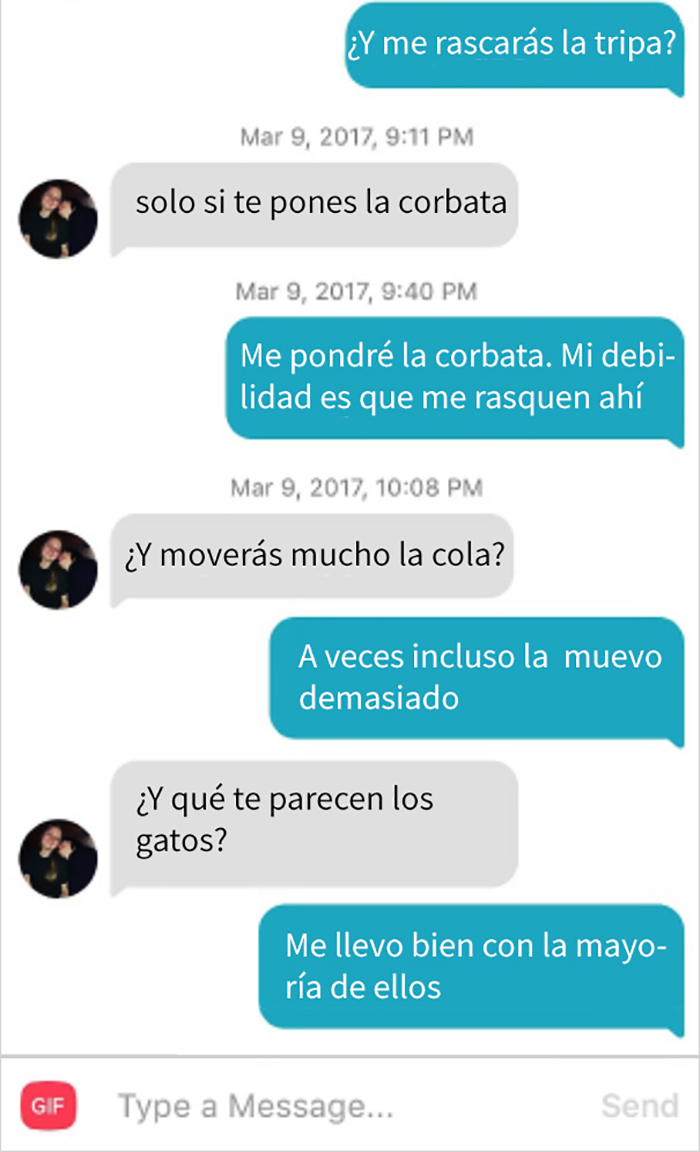Open profile avatar beside 'solo si te pones la corbata'
This screenshot has width=700, height=1152.
pyautogui.click(x=58, y=219)
